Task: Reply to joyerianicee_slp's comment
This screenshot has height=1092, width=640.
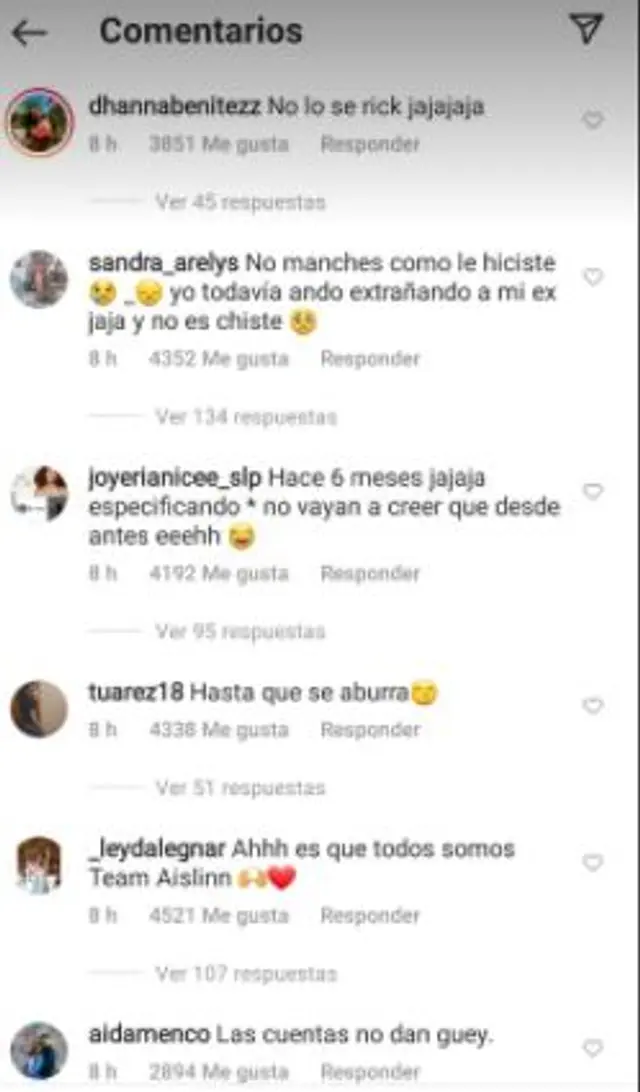Action: coord(370,574)
